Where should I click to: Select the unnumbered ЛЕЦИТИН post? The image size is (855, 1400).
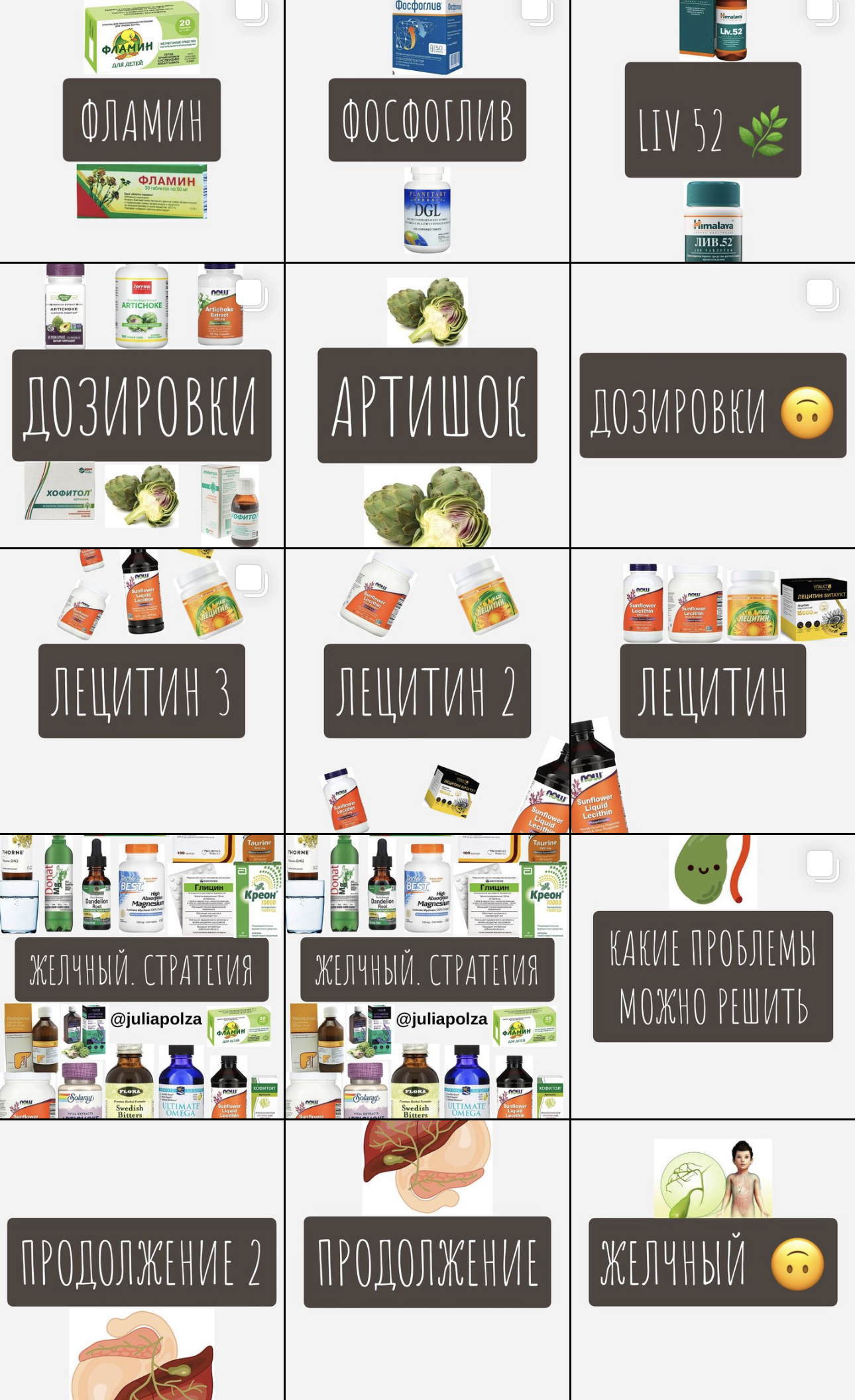tap(712, 690)
